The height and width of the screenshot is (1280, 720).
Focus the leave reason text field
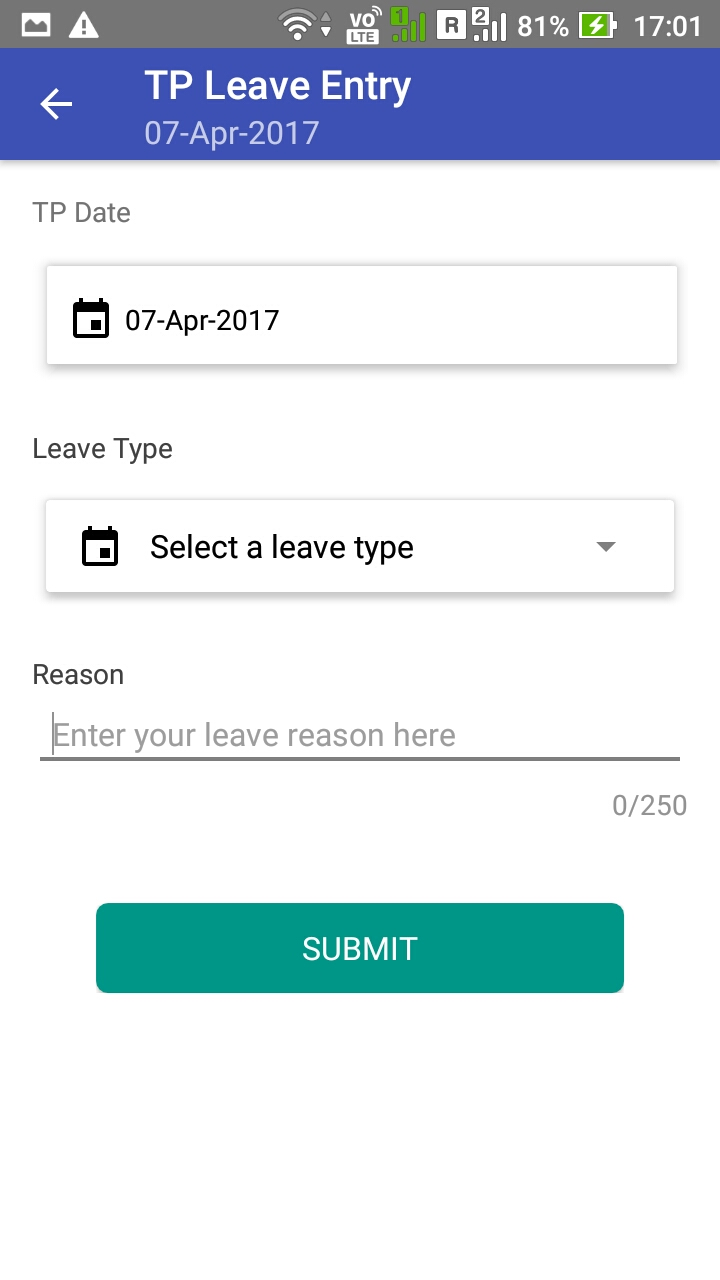tap(360, 736)
